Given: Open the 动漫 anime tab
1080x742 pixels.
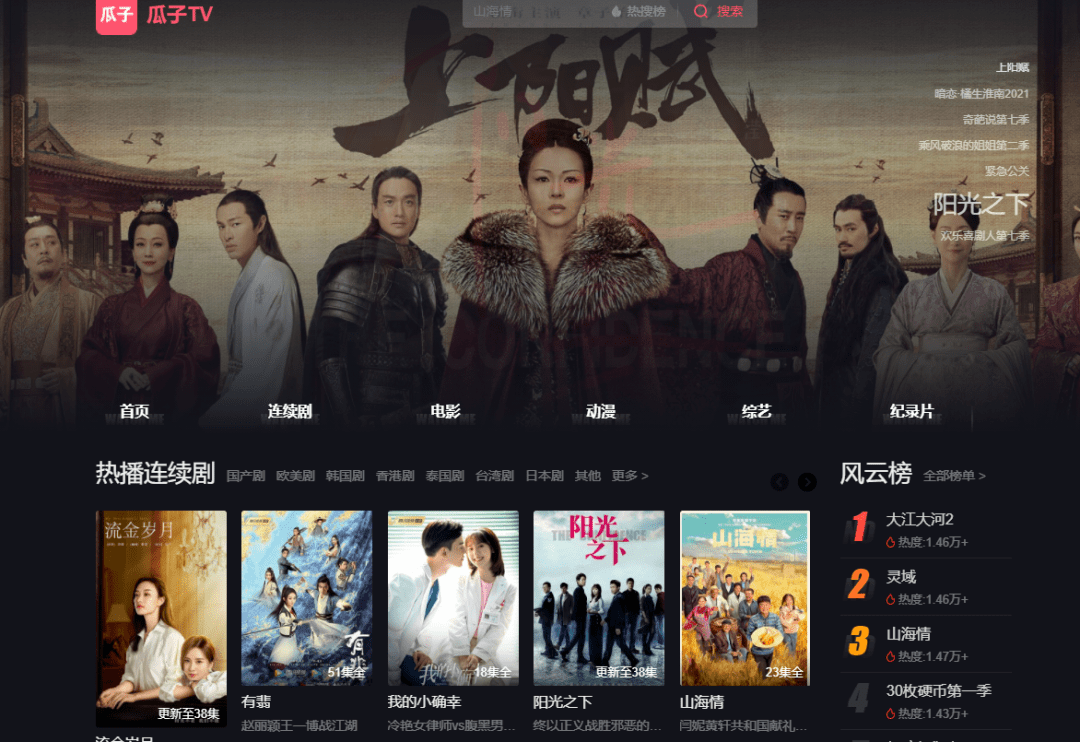Looking at the screenshot, I should point(600,411).
